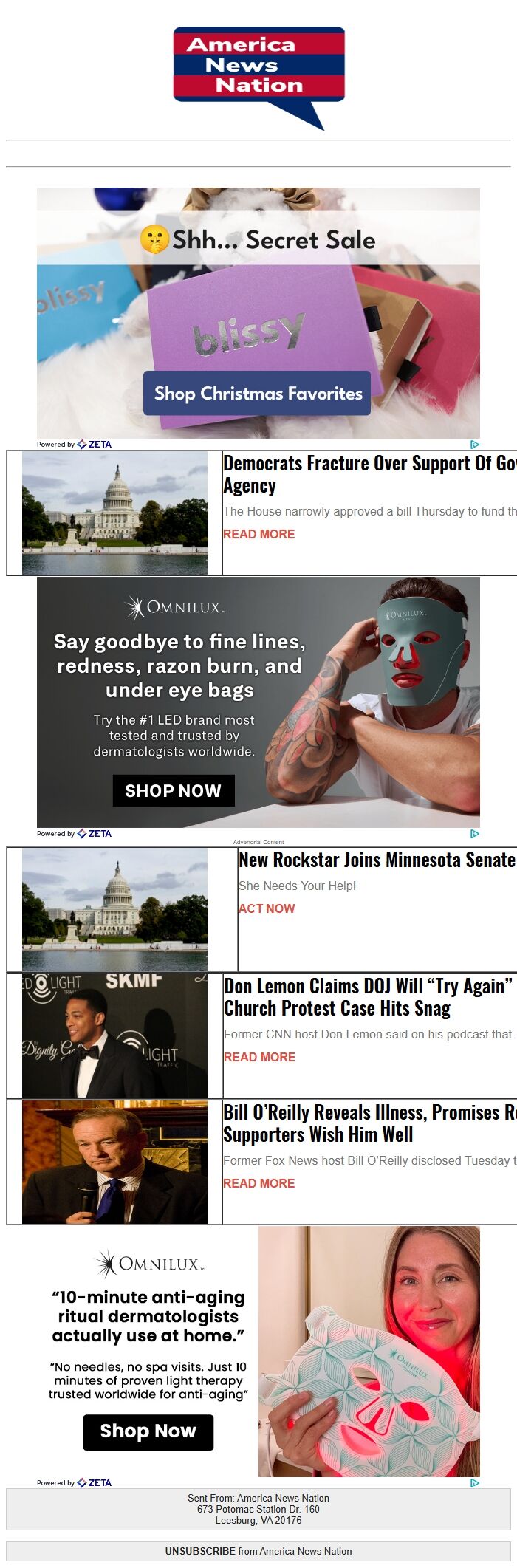Image resolution: width=517 pixels, height=1568 pixels.
Task: Open New Rockstar Joins Minnesota Senate headline
Action: 377,860
